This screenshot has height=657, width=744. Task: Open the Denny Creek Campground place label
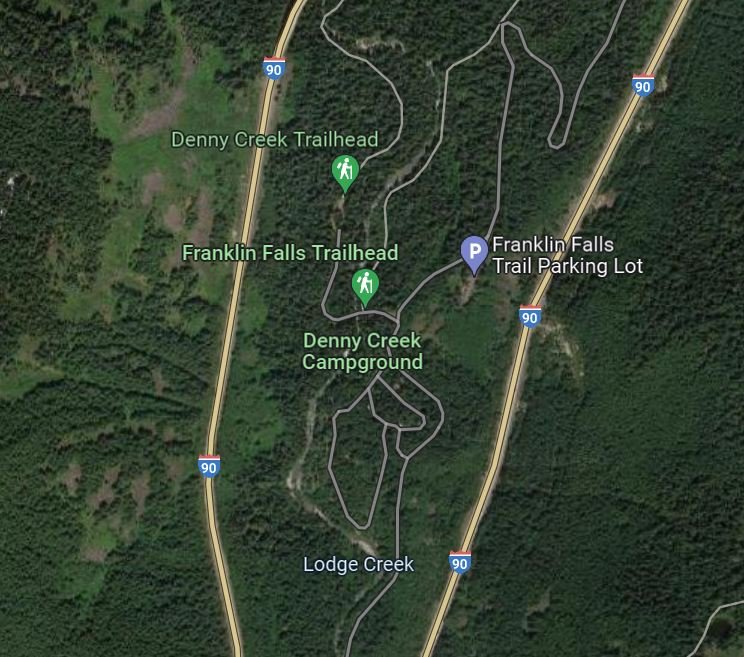click(363, 351)
